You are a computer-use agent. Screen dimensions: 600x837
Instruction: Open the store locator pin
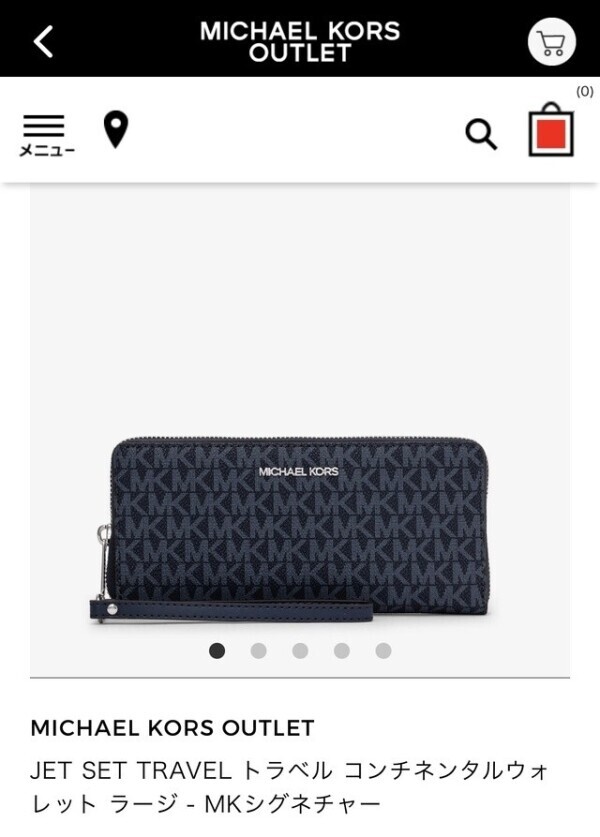coord(116,130)
